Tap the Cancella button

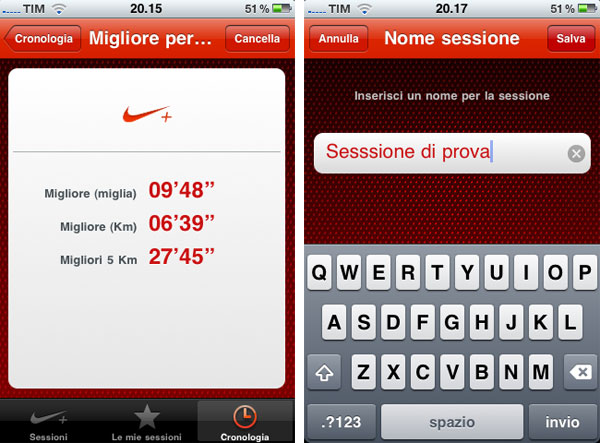click(x=257, y=40)
